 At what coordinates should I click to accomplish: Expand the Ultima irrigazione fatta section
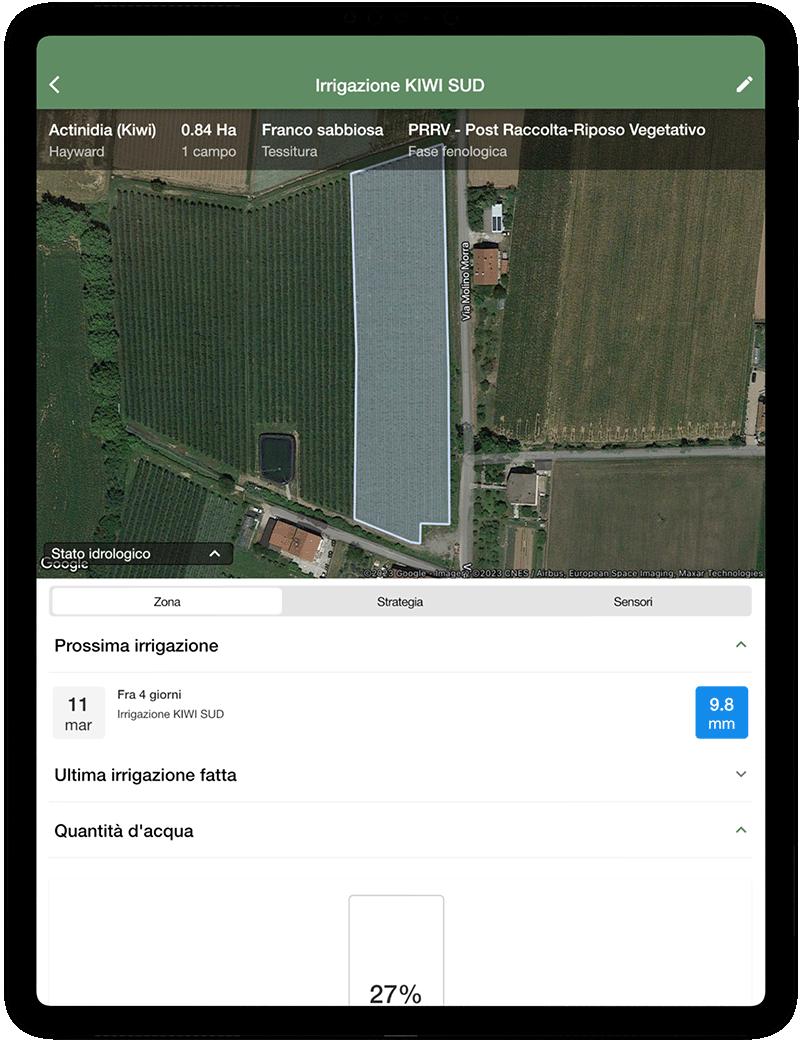point(741,774)
